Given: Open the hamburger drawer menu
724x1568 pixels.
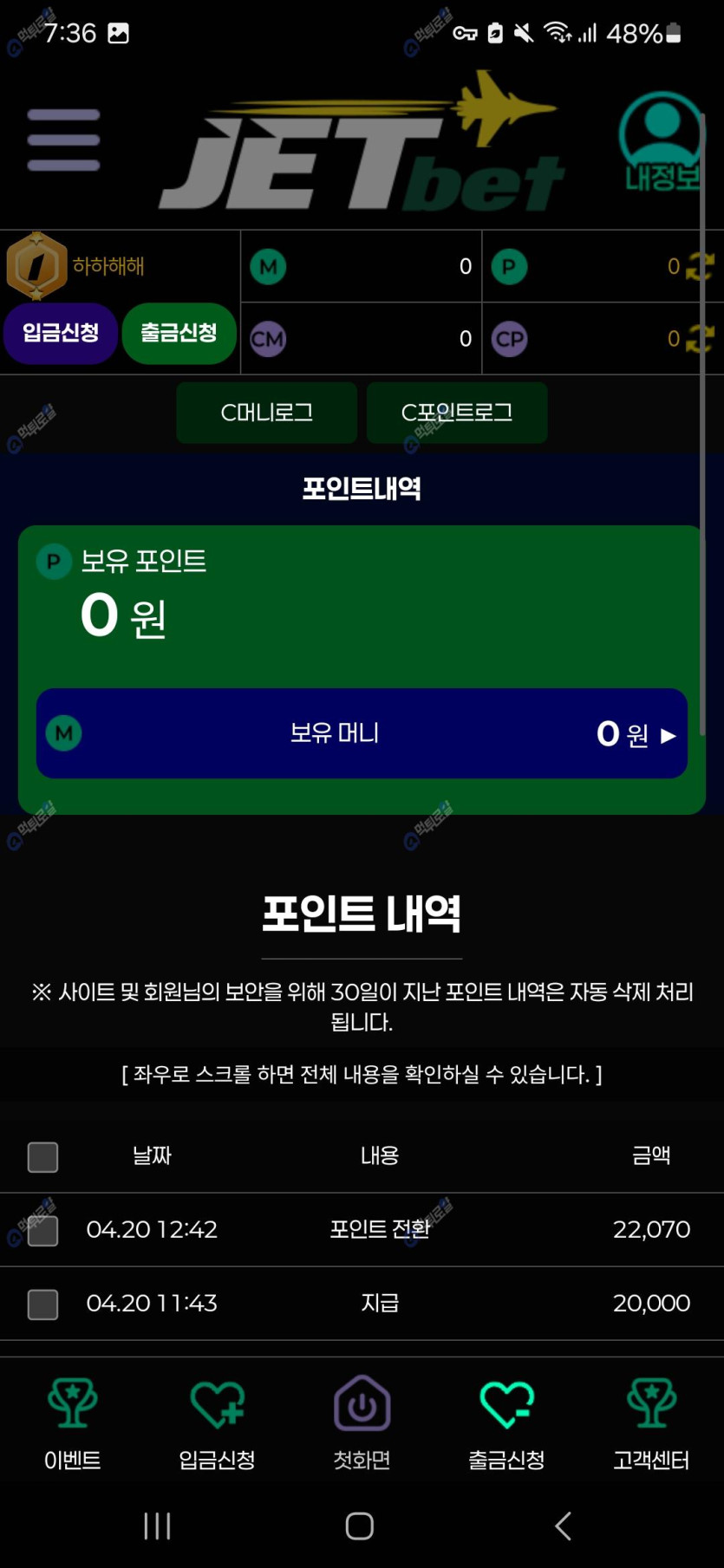Looking at the screenshot, I should click(63, 140).
